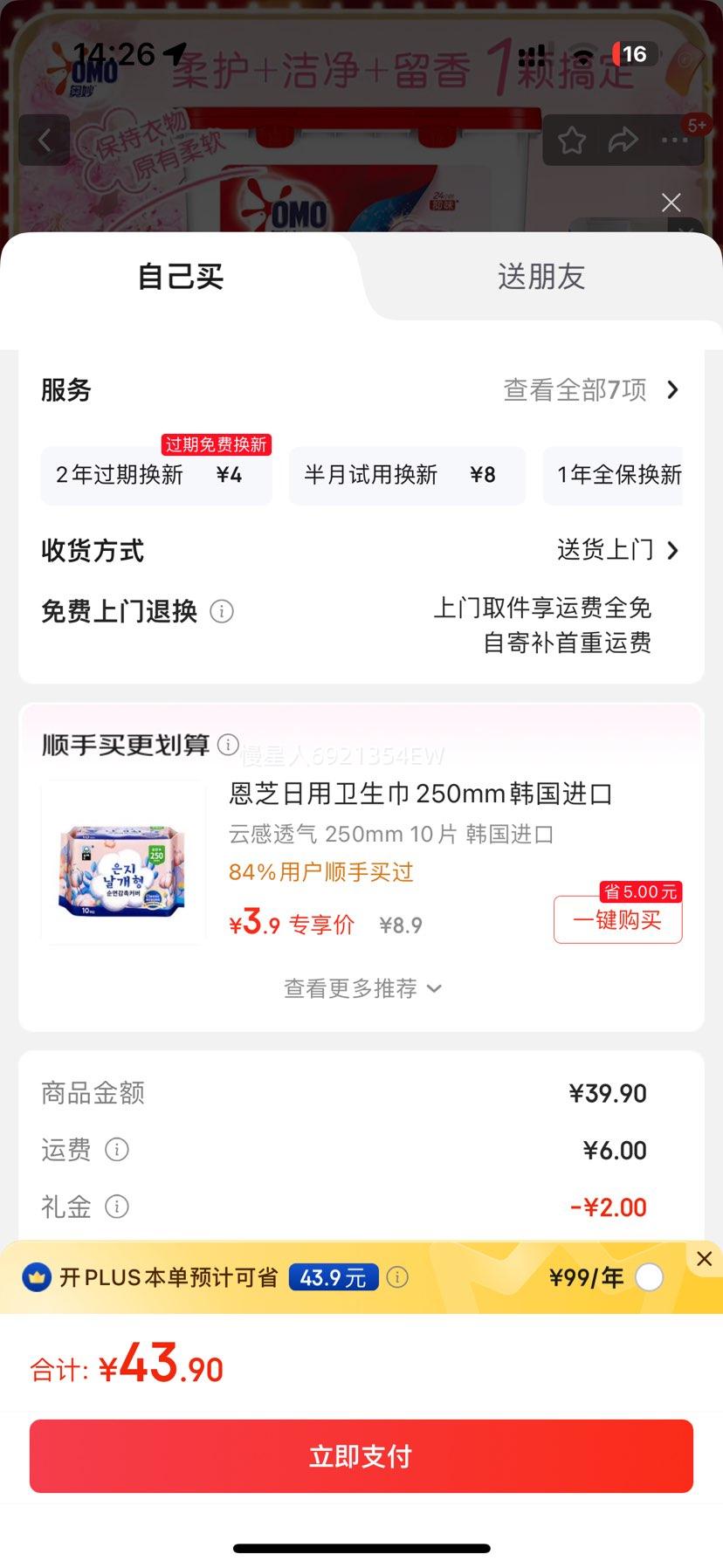The height and width of the screenshot is (1568, 723).
Task: Switch to the 自己买 tab
Action: (179, 277)
